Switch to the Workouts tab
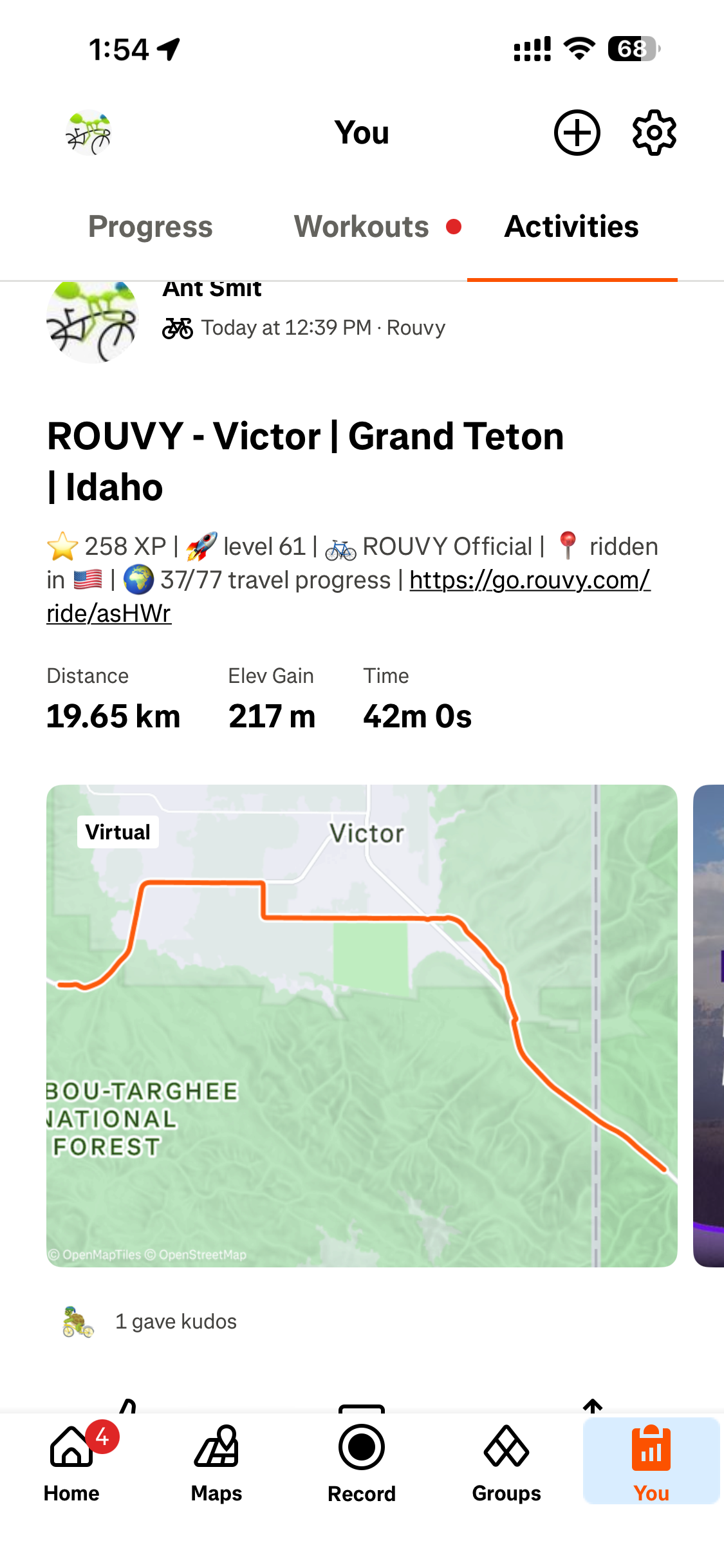This screenshot has height=1568, width=724. click(x=362, y=227)
